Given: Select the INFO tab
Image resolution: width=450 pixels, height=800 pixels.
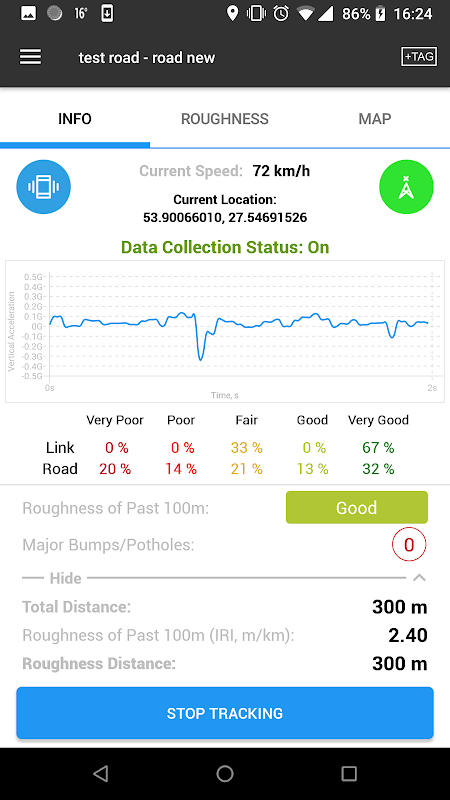Looking at the screenshot, I should coord(74,119).
